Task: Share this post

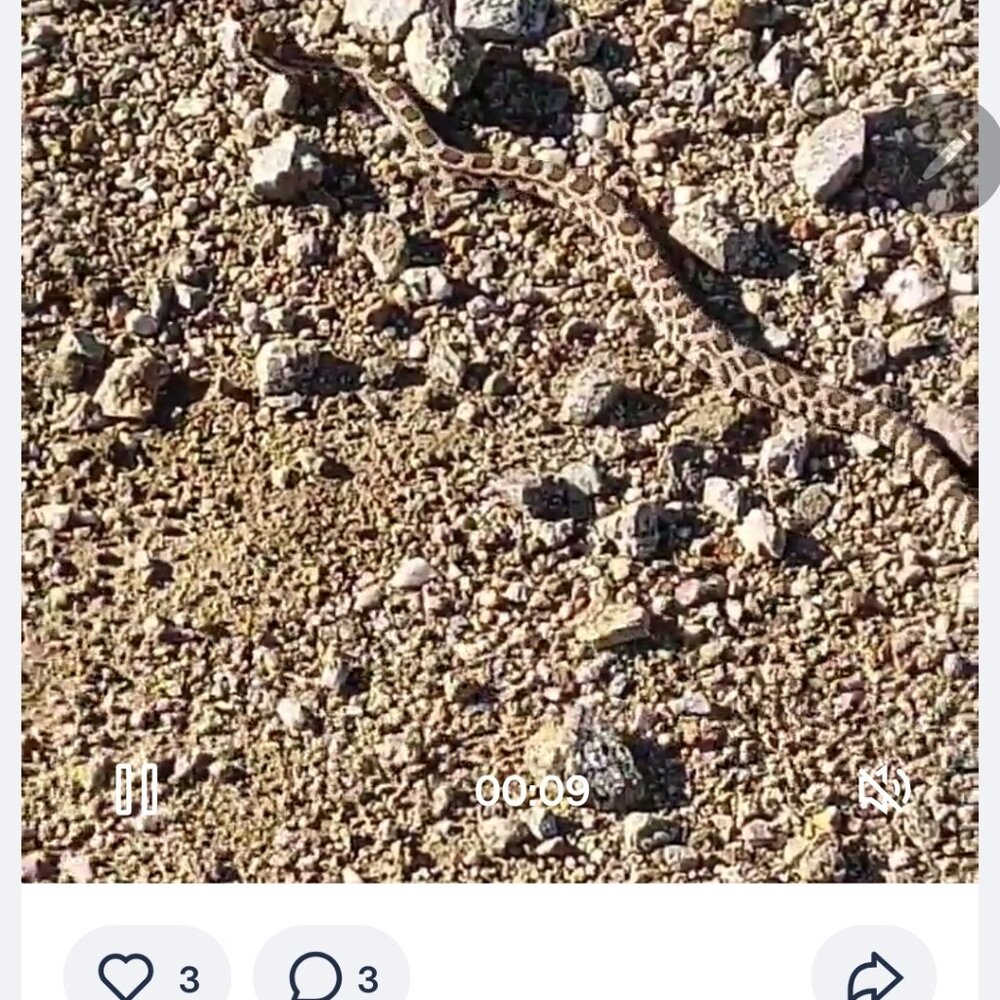Action: pyautogui.click(x=874, y=974)
